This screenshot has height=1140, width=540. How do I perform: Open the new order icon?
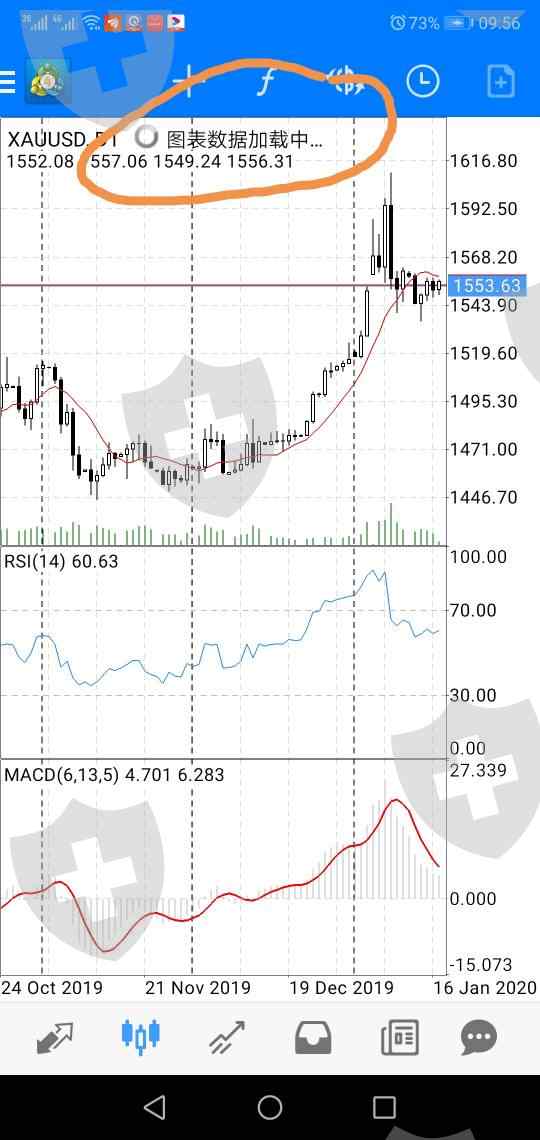point(501,81)
